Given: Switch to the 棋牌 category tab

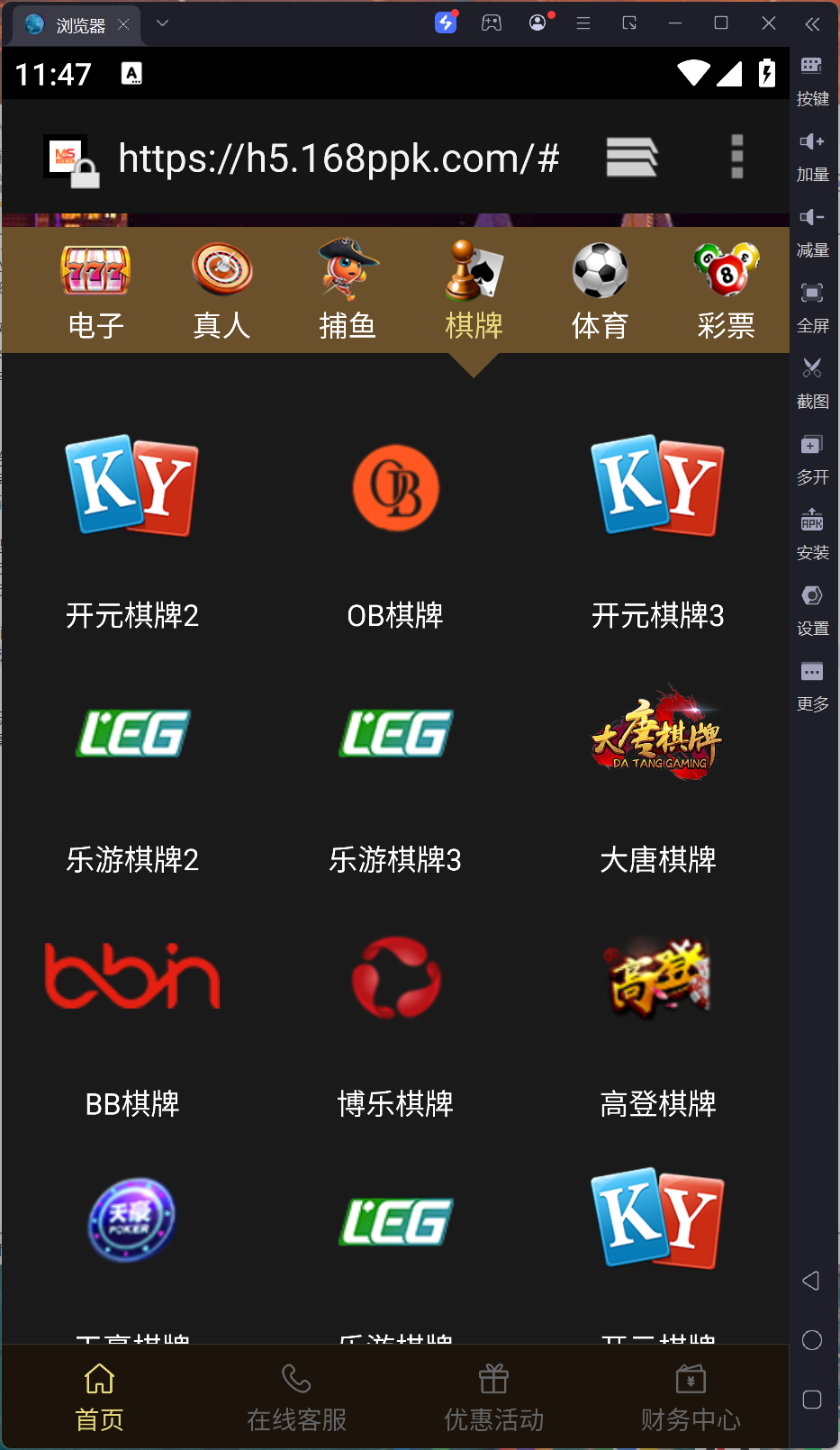Looking at the screenshot, I should point(474,288).
